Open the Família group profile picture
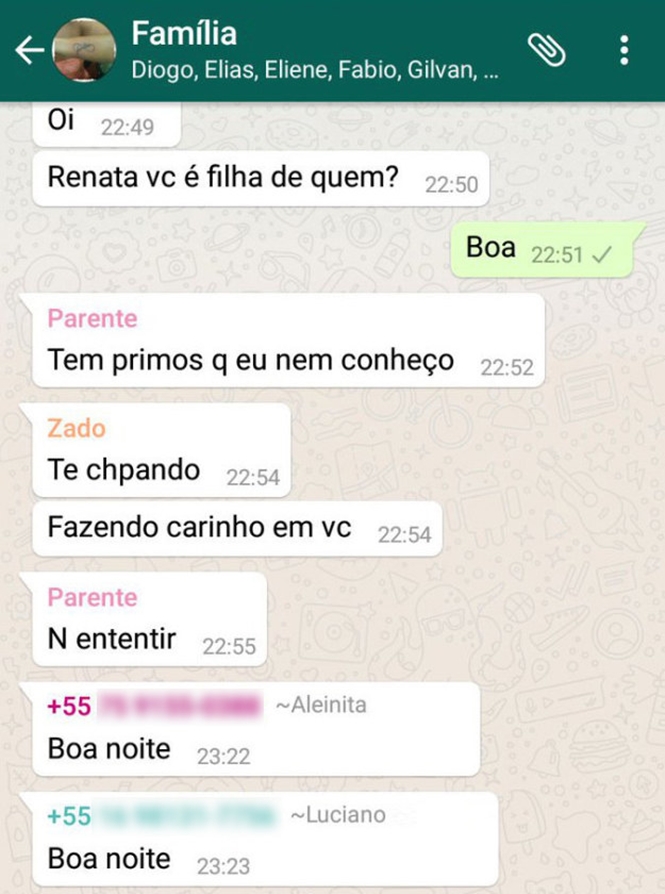The height and width of the screenshot is (894, 665). [x=84, y=51]
